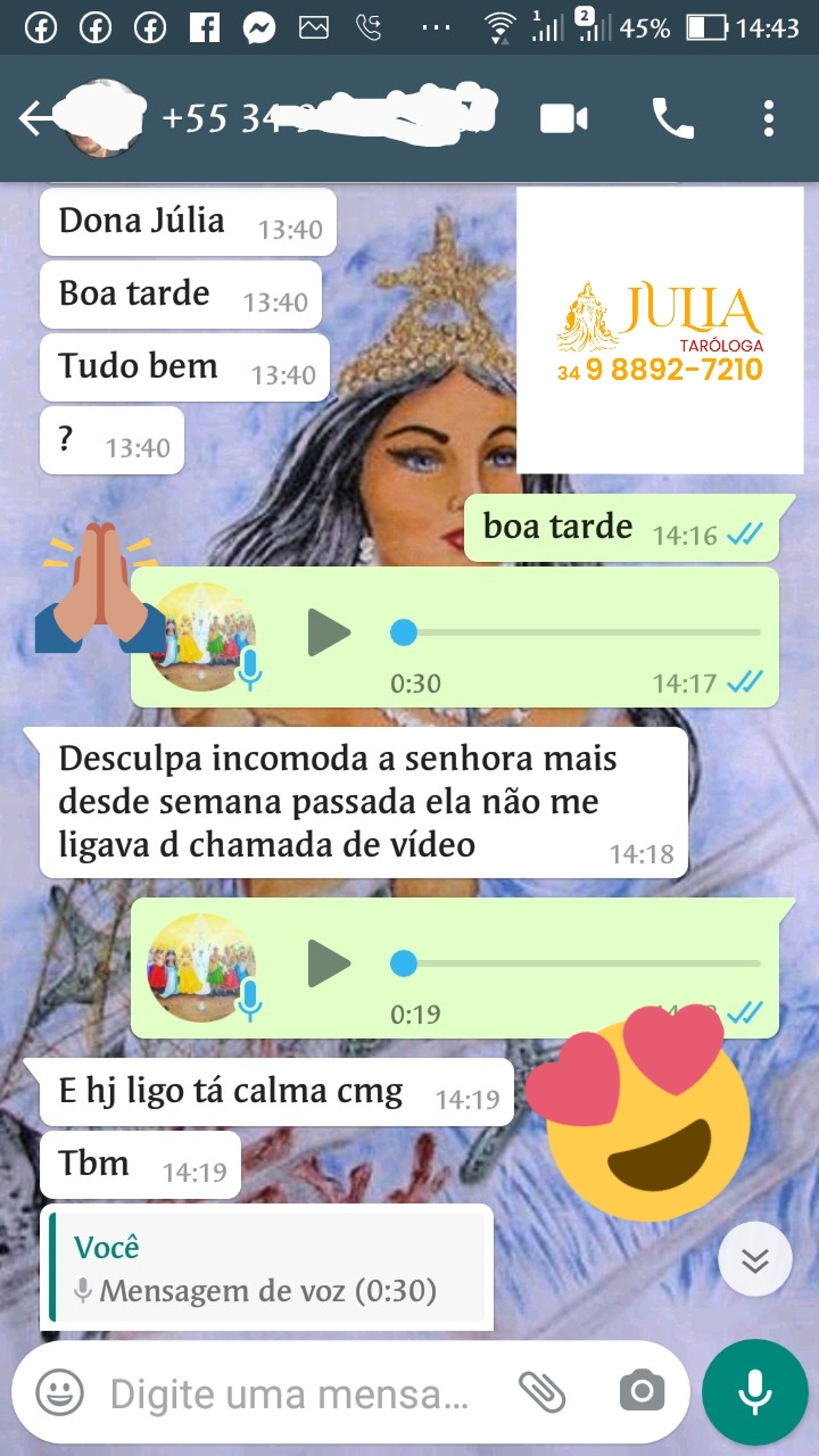This screenshot has width=819, height=1456.
Task: Start a video call with this contact
Action: 563,119
